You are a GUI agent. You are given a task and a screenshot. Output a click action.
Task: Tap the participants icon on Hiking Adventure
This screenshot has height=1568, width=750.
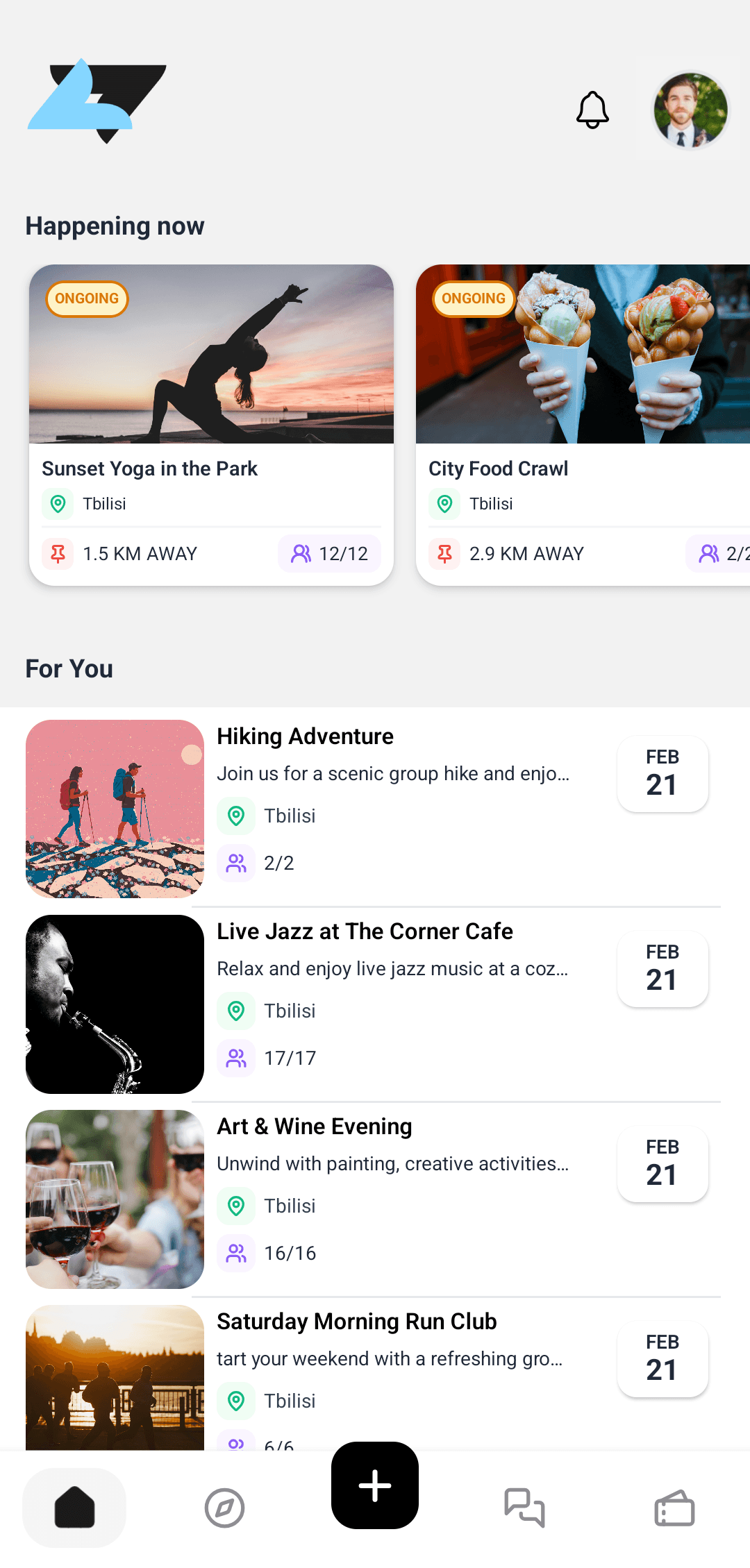coord(236,863)
